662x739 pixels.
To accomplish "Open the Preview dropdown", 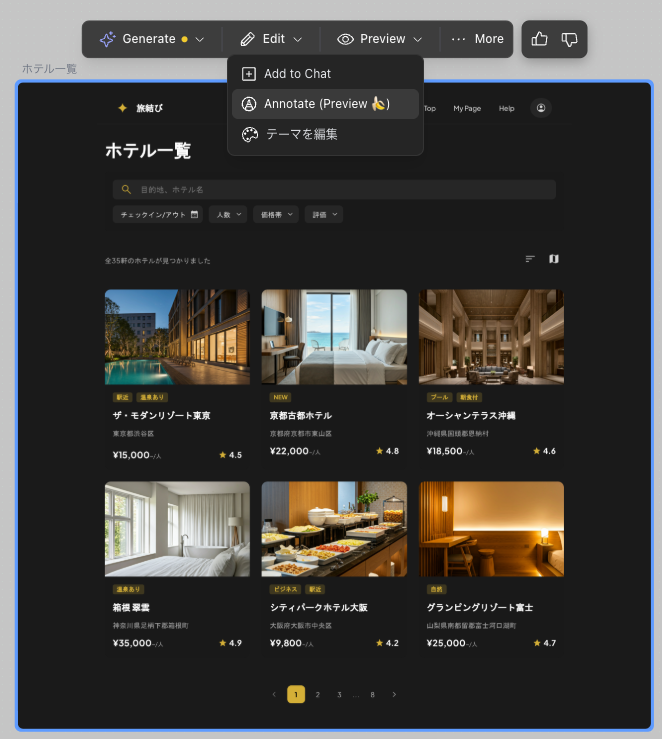I will coord(380,39).
